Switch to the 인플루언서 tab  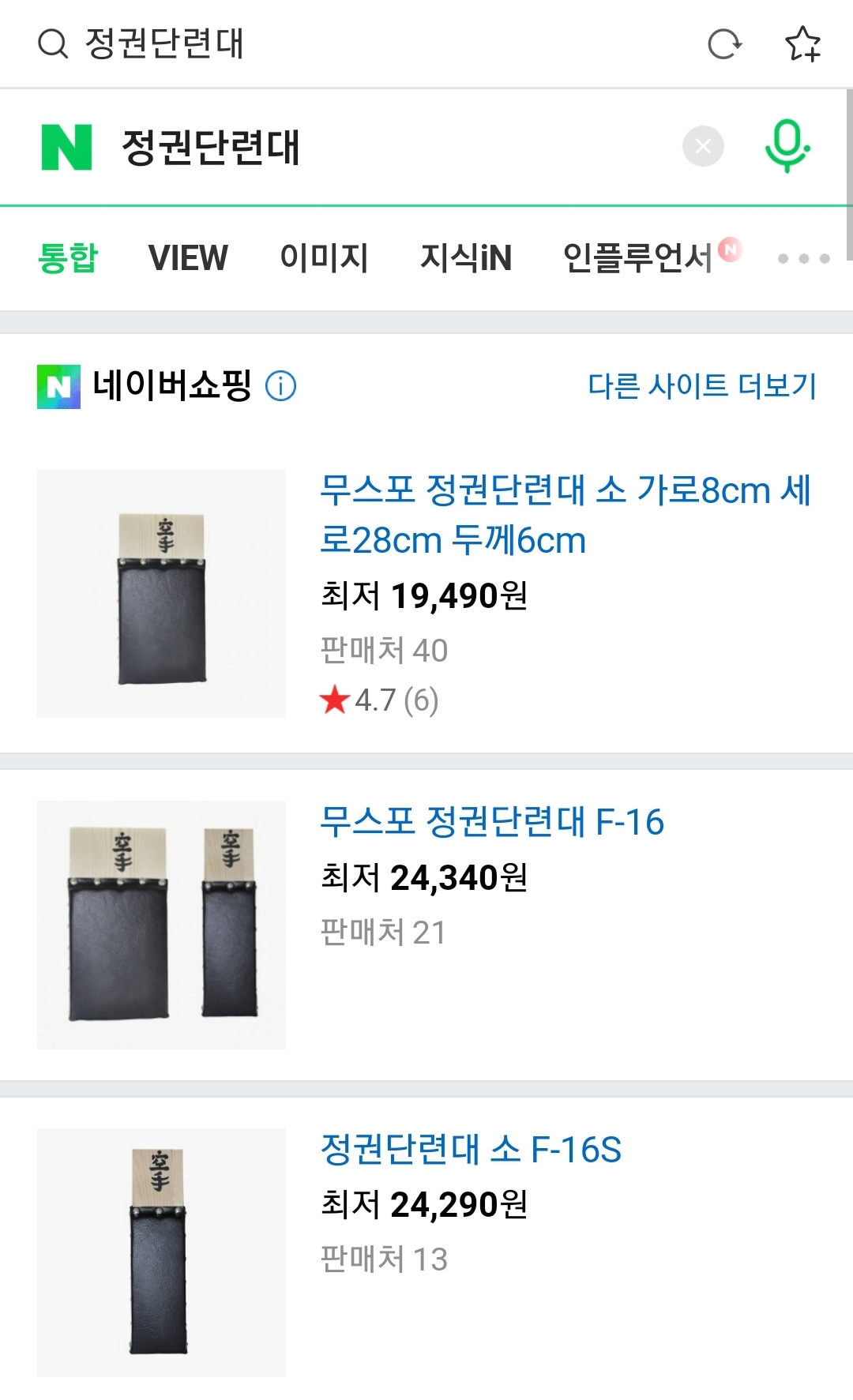pyautogui.click(x=638, y=258)
